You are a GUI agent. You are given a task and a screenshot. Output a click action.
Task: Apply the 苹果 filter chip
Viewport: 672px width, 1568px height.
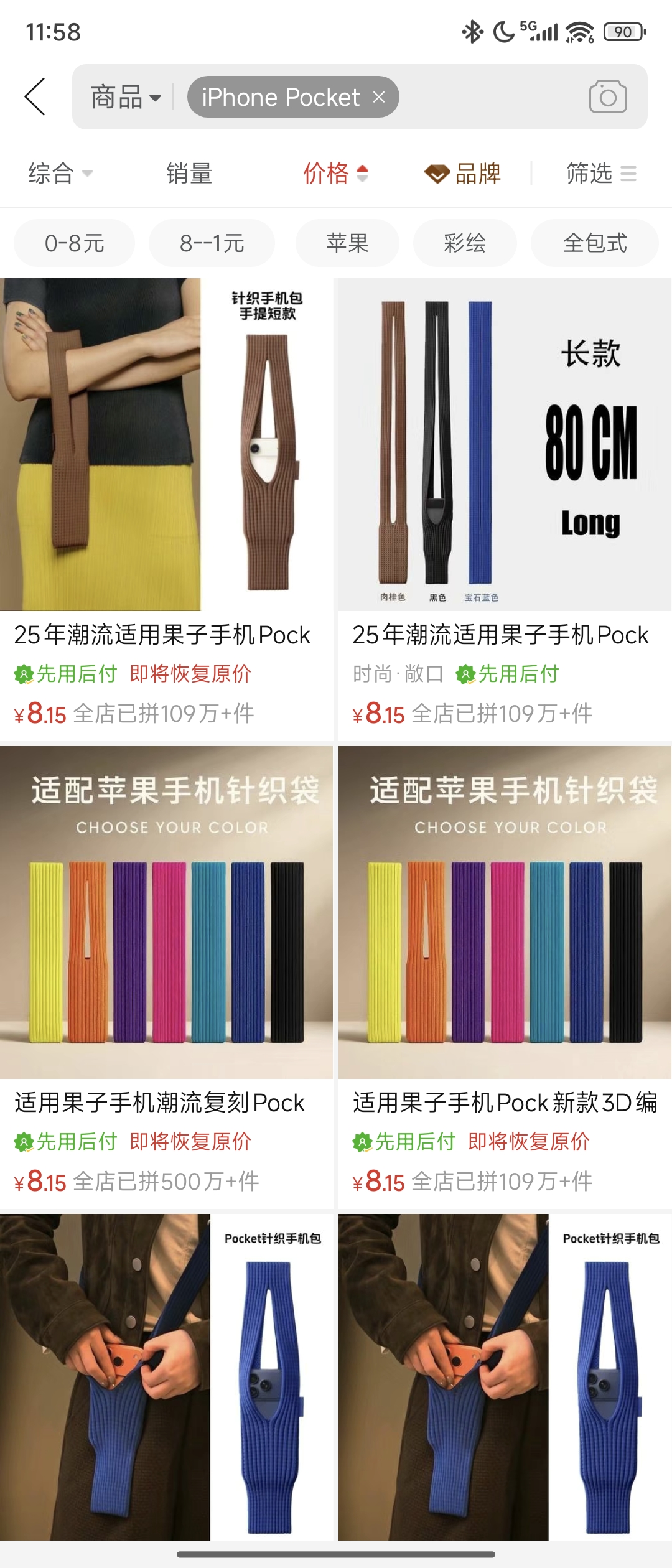click(x=347, y=243)
